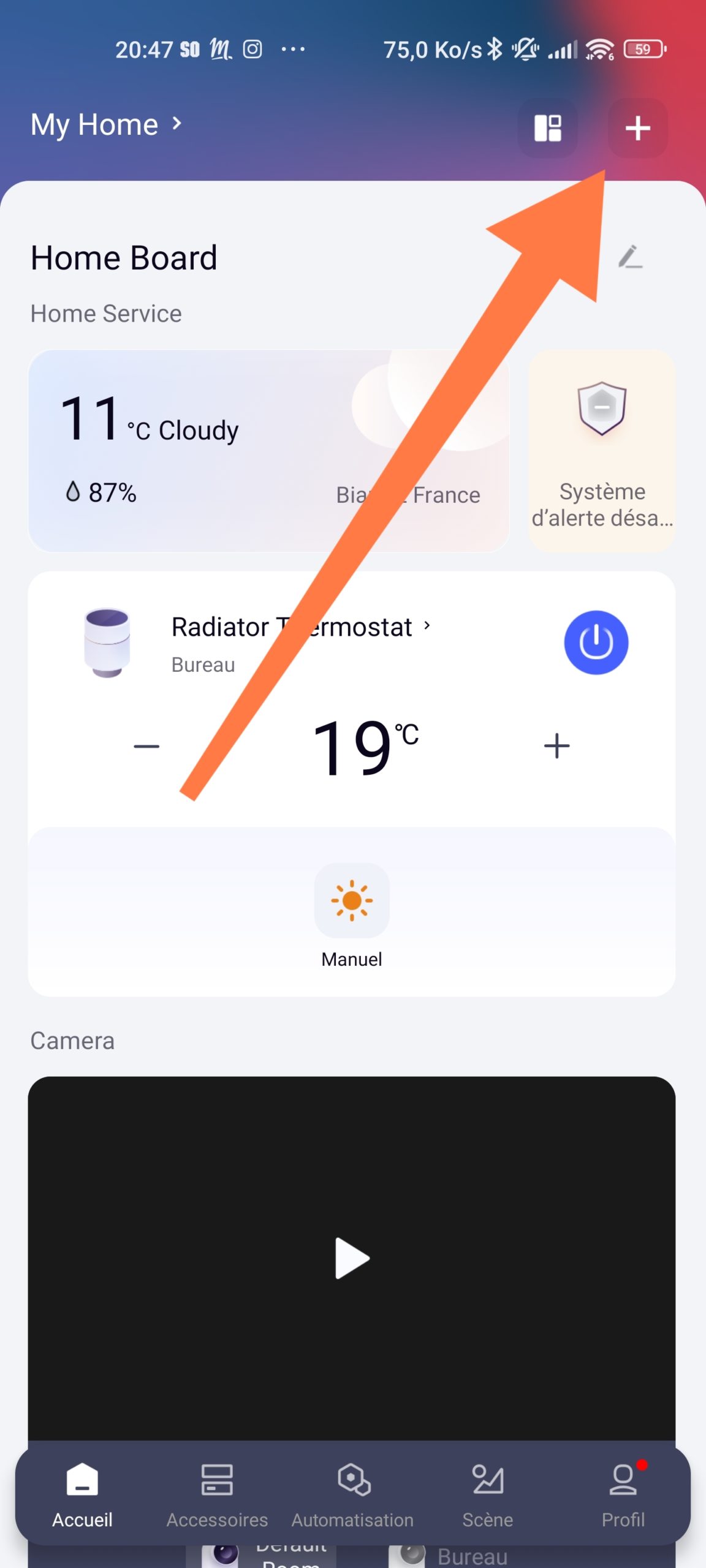
Task: Play the camera feed
Action: point(352,1258)
